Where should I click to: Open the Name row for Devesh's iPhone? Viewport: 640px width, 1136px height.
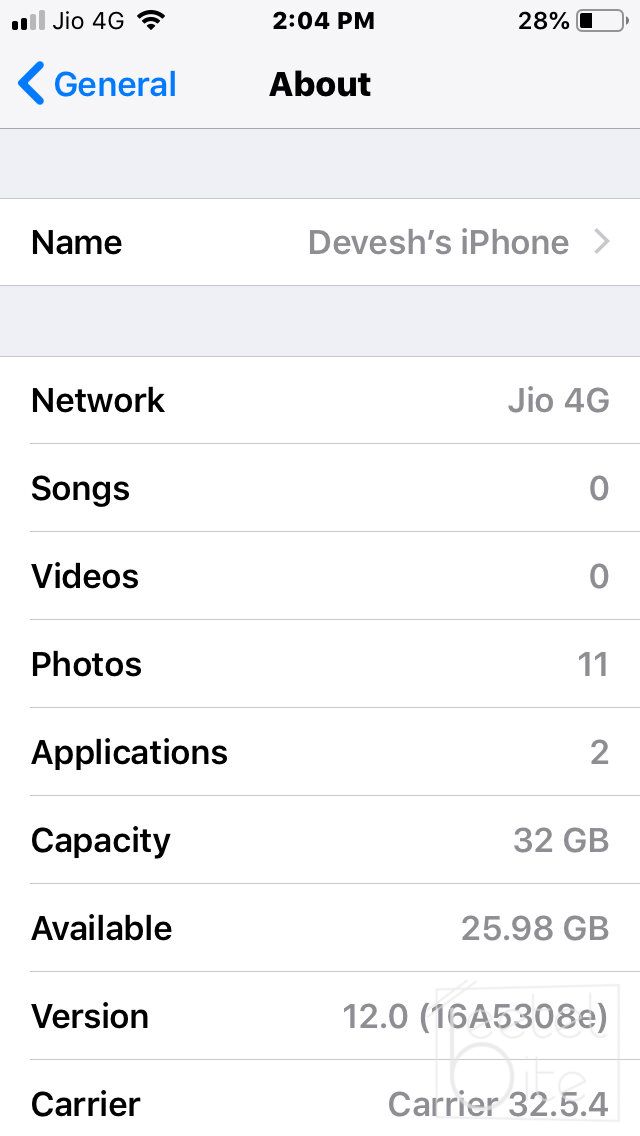tap(320, 242)
